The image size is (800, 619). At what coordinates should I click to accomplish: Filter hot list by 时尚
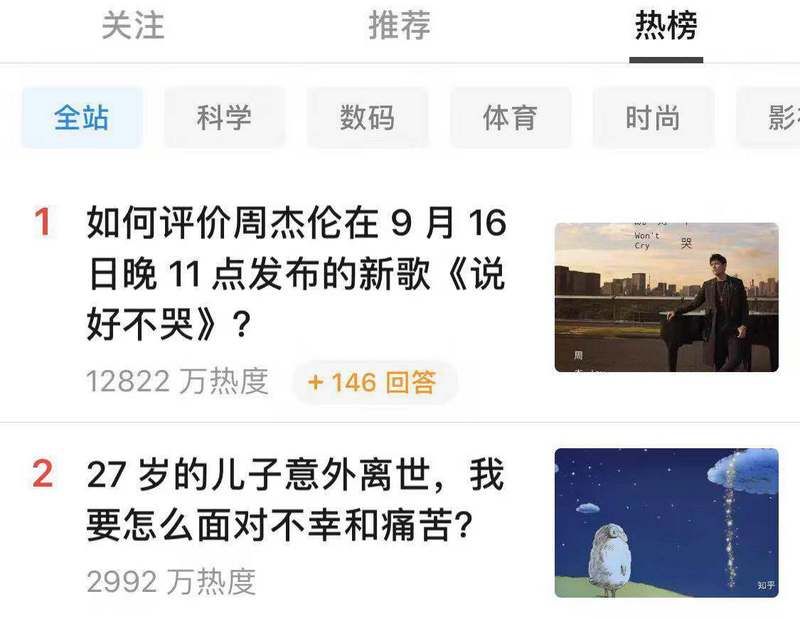click(x=653, y=118)
